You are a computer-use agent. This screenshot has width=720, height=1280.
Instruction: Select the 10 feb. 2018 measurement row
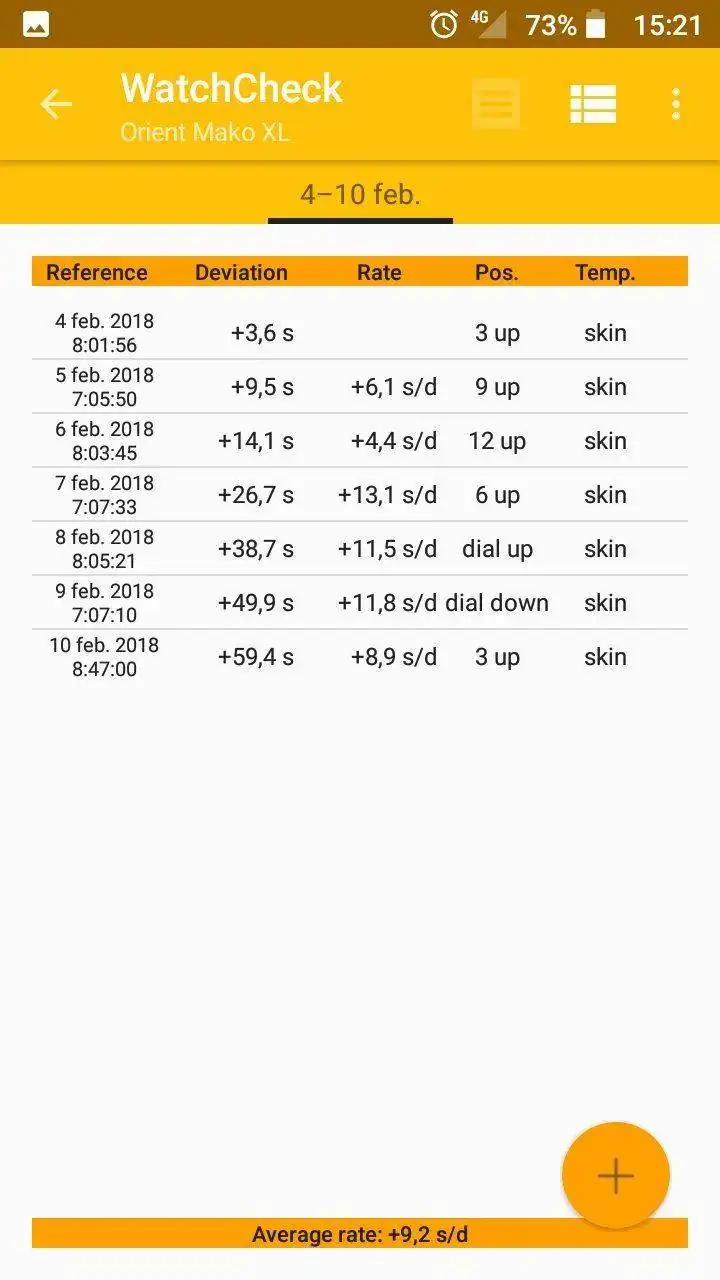click(x=360, y=657)
